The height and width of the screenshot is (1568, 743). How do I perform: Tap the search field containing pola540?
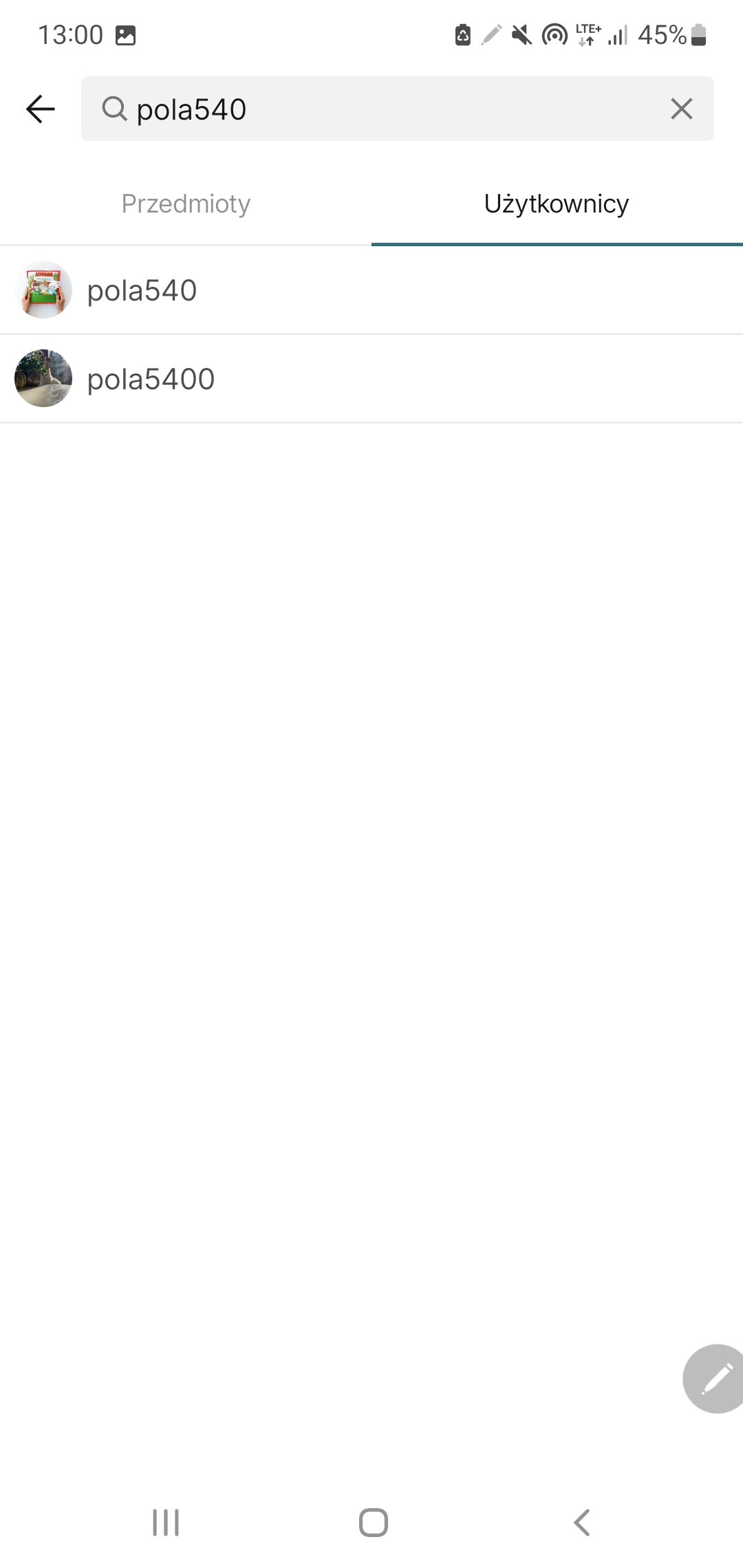coord(385,109)
